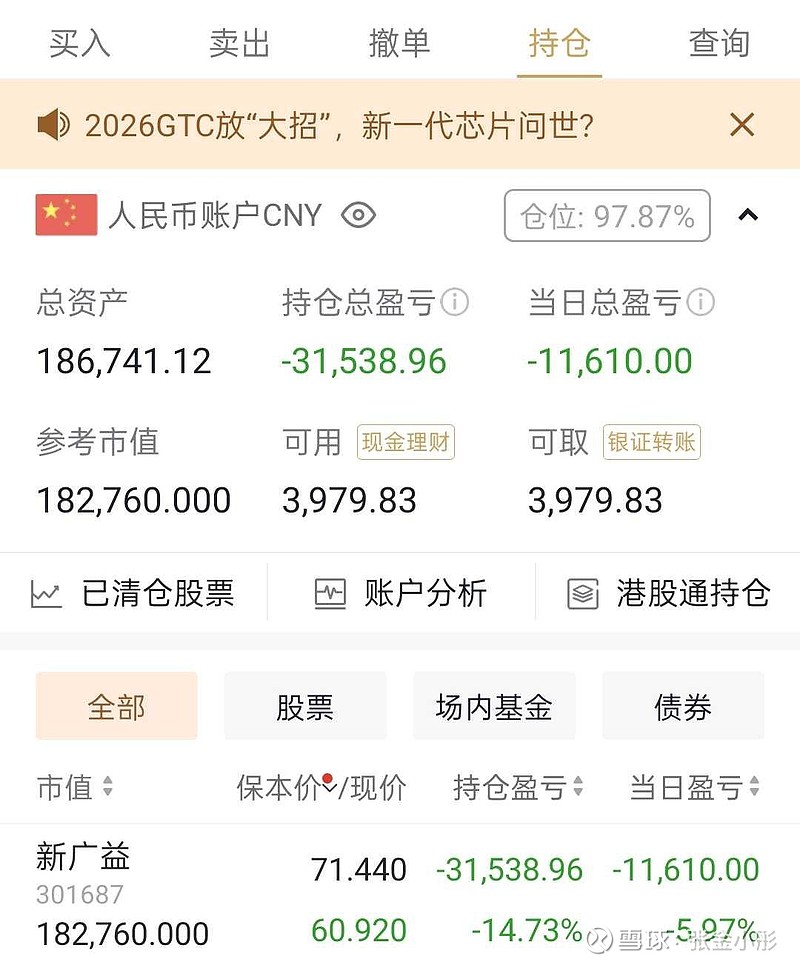Hide account amounts with the eye icon

[358, 215]
